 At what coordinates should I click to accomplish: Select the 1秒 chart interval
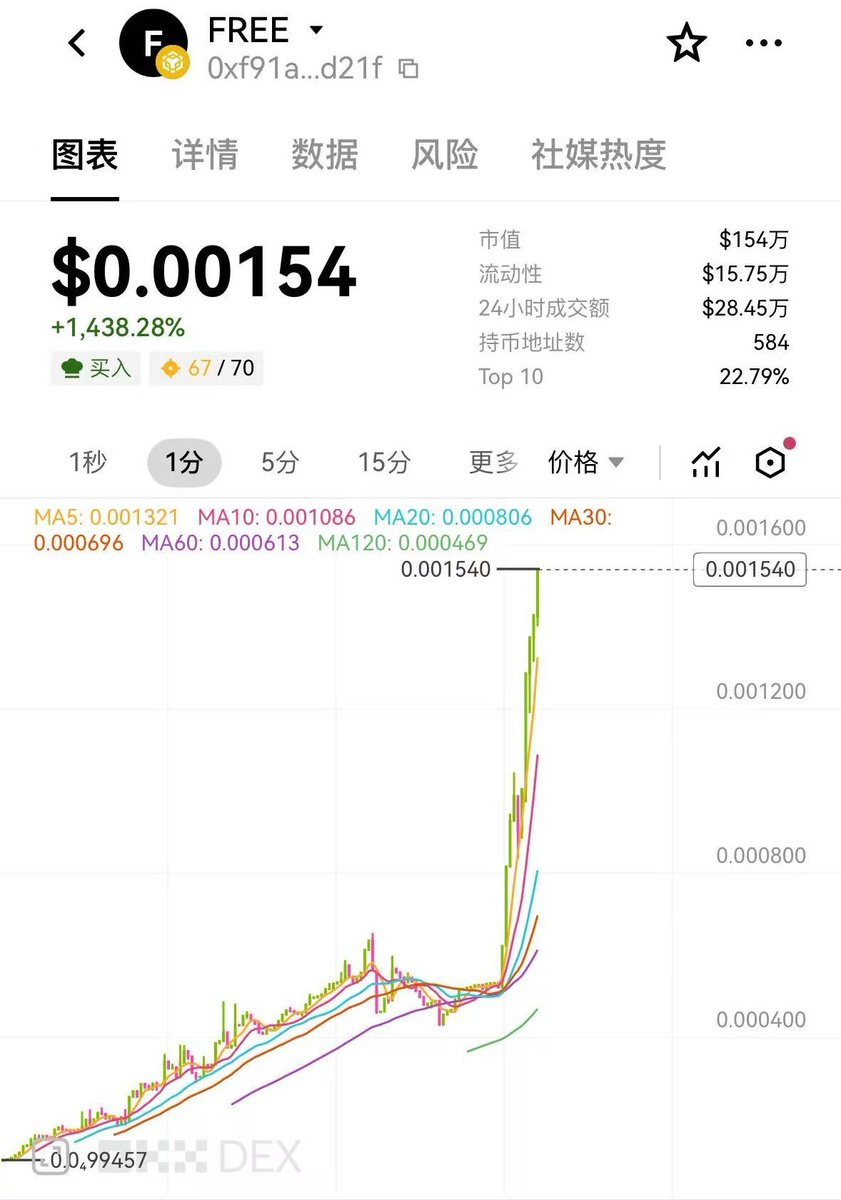[x=88, y=462]
